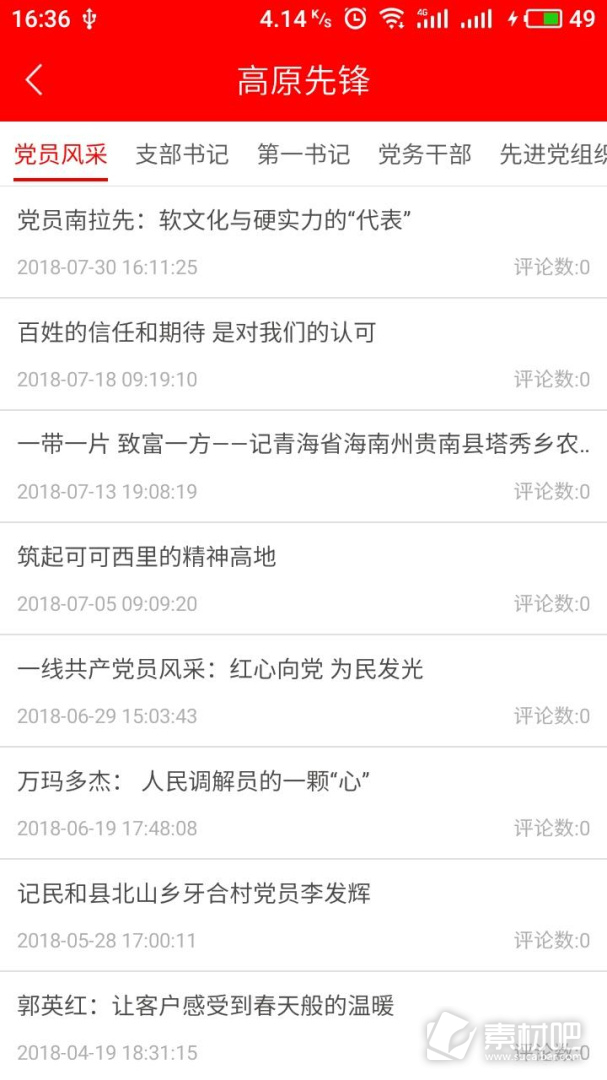Screen dimensions: 607x1080
Task: Switch to the 支部书记 tab
Action: point(182,154)
